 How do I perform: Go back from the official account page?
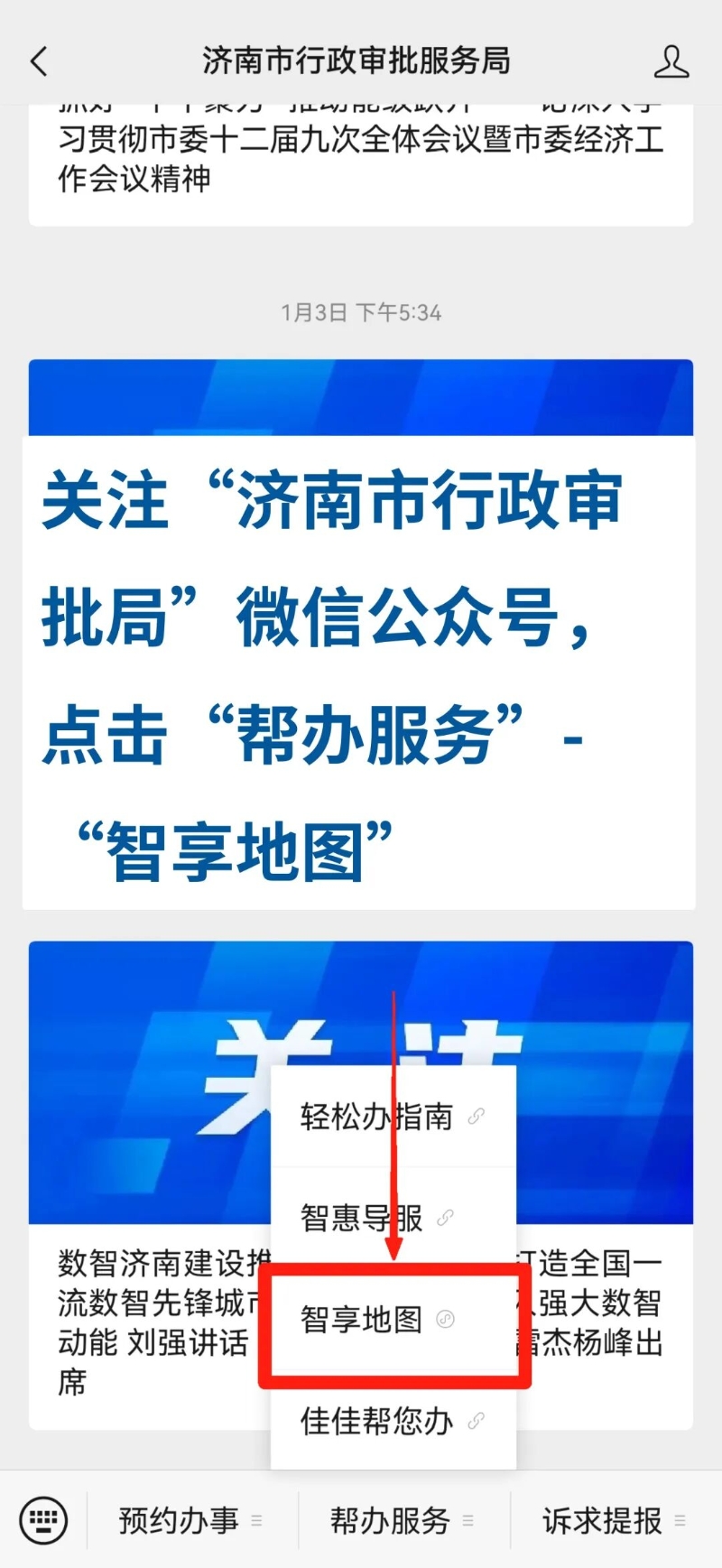click(39, 61)
